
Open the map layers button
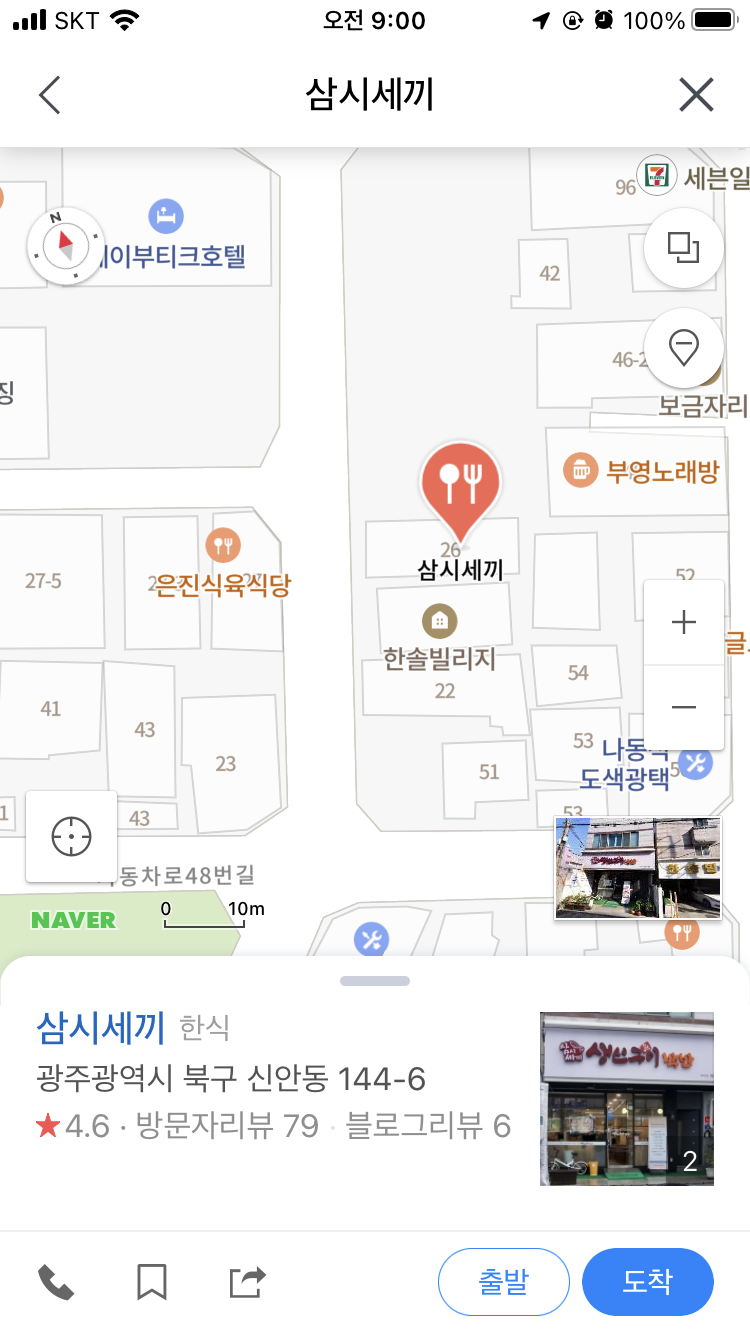[684, 247]
